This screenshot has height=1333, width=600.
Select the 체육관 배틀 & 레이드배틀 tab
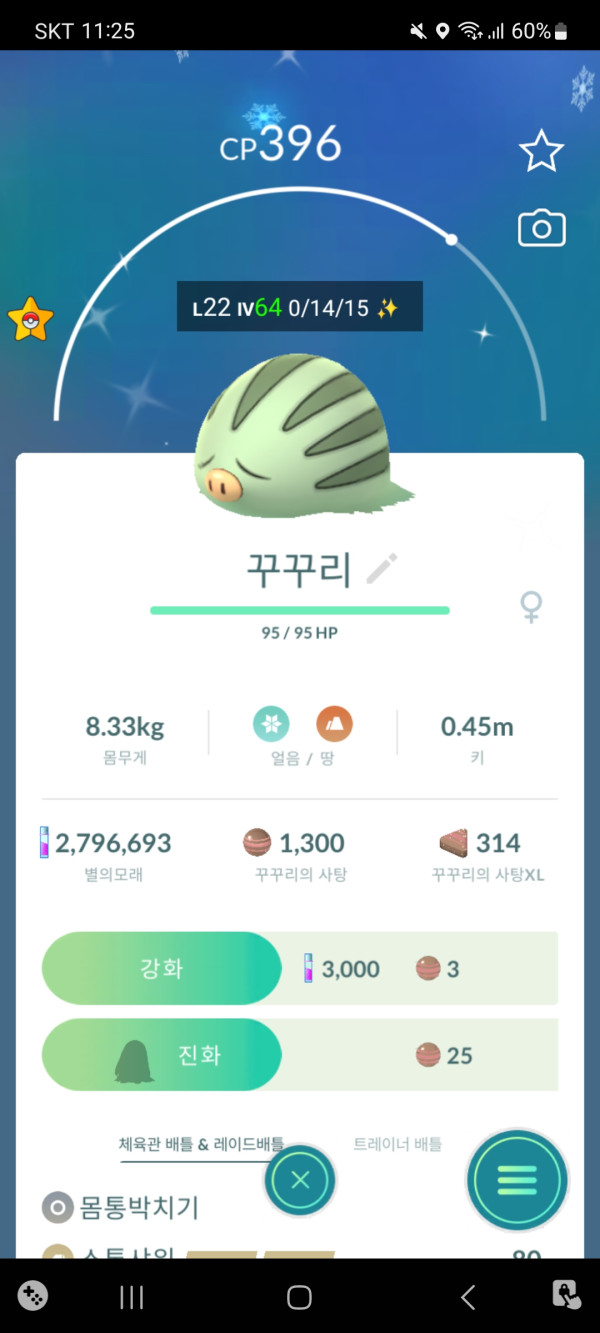pyautogui.click(x=201, y=1144)
